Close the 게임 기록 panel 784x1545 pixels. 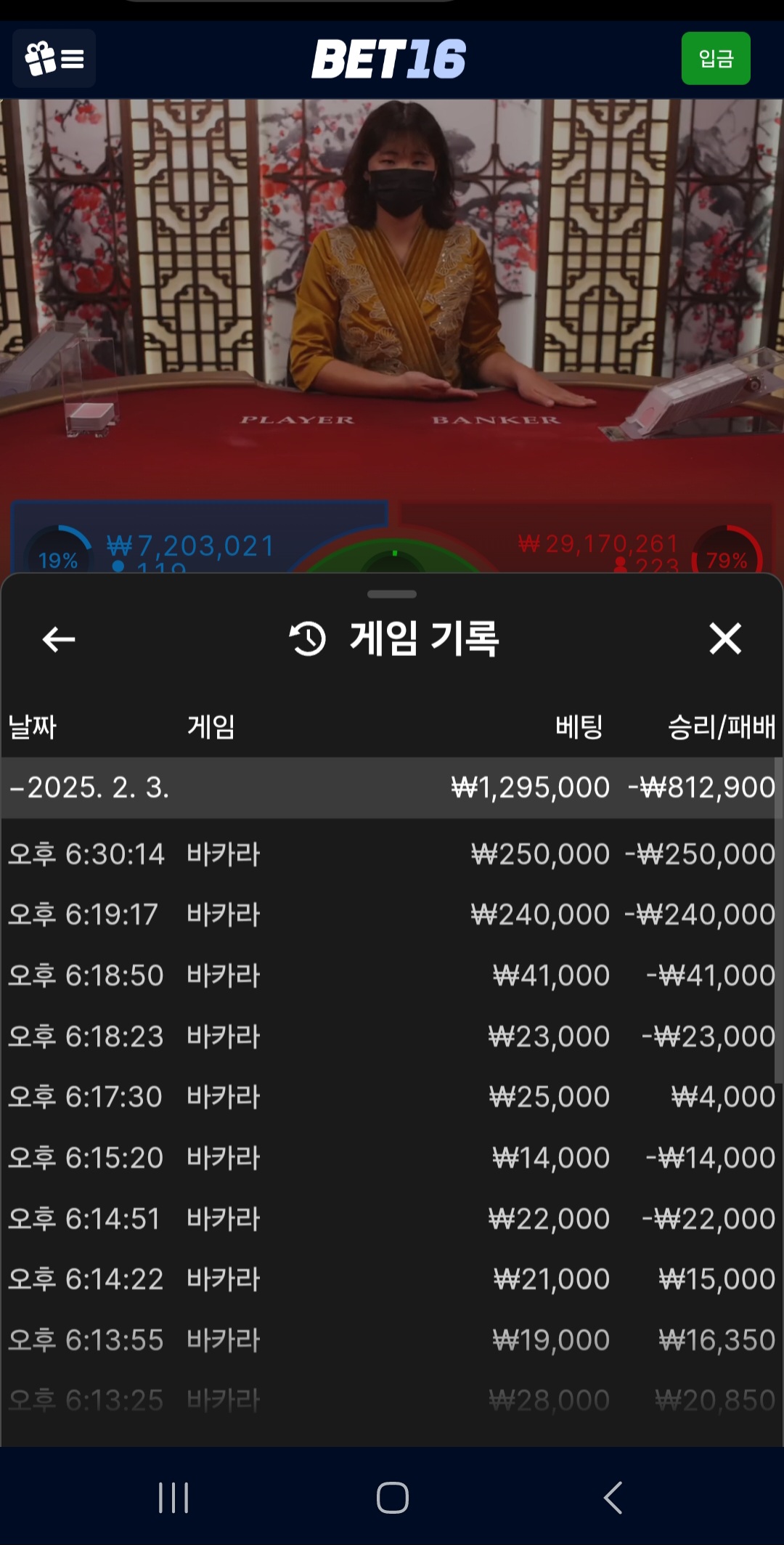[724, 639]
